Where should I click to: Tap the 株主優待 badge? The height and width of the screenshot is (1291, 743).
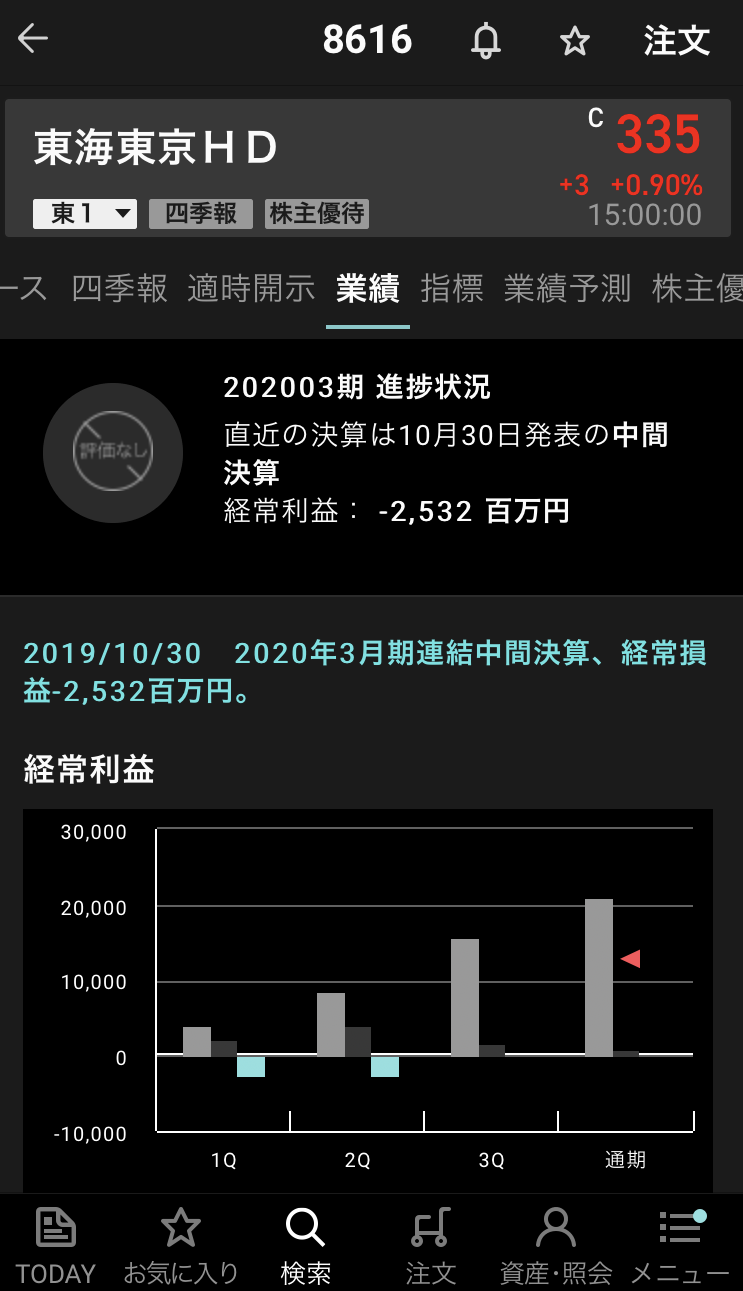tap(316, 214)
